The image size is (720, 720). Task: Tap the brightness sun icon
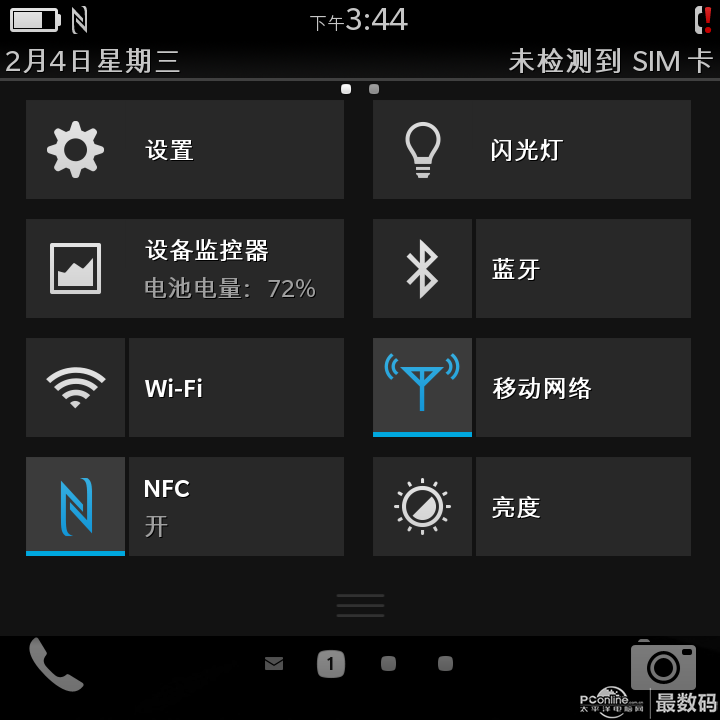(x=422, y=507)
